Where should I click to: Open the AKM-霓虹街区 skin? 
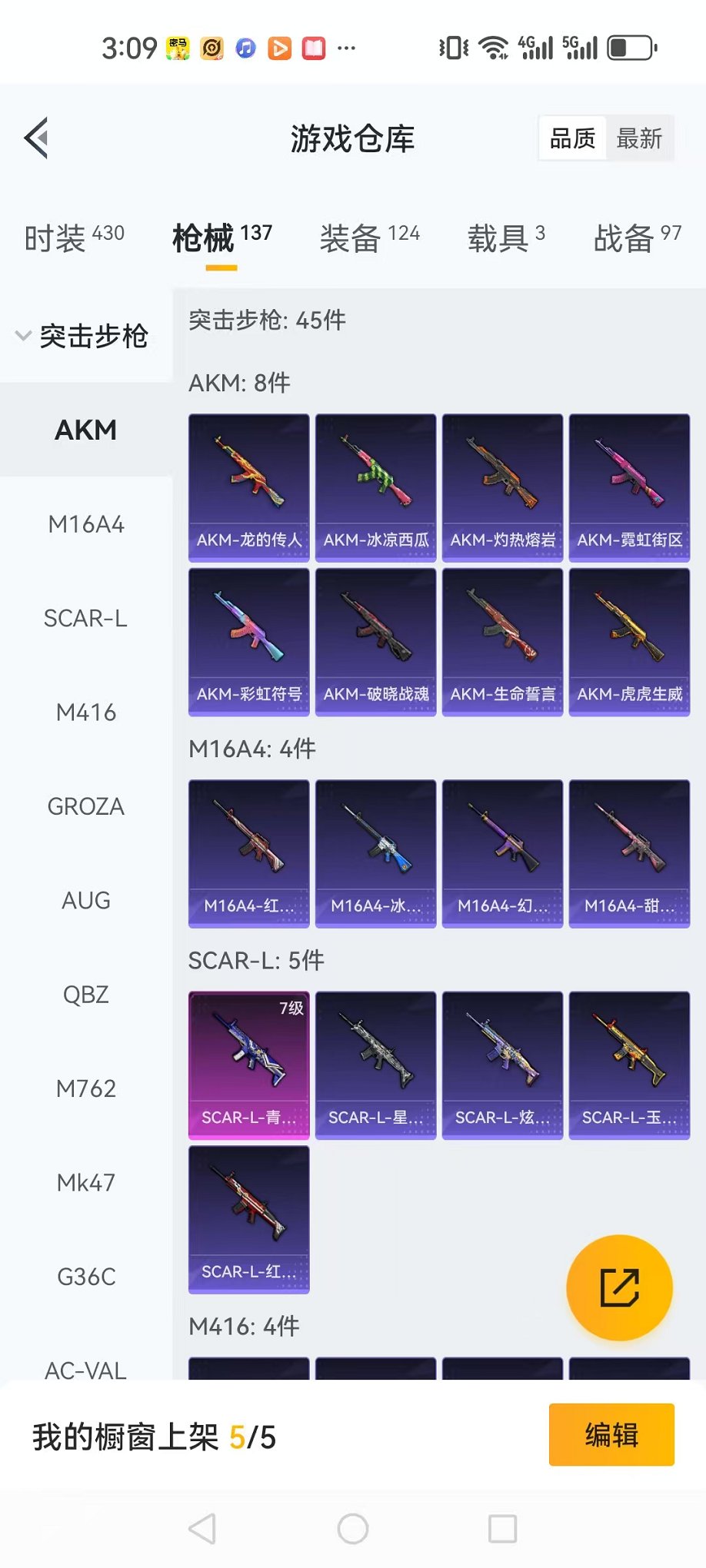[x=629, y=487]
